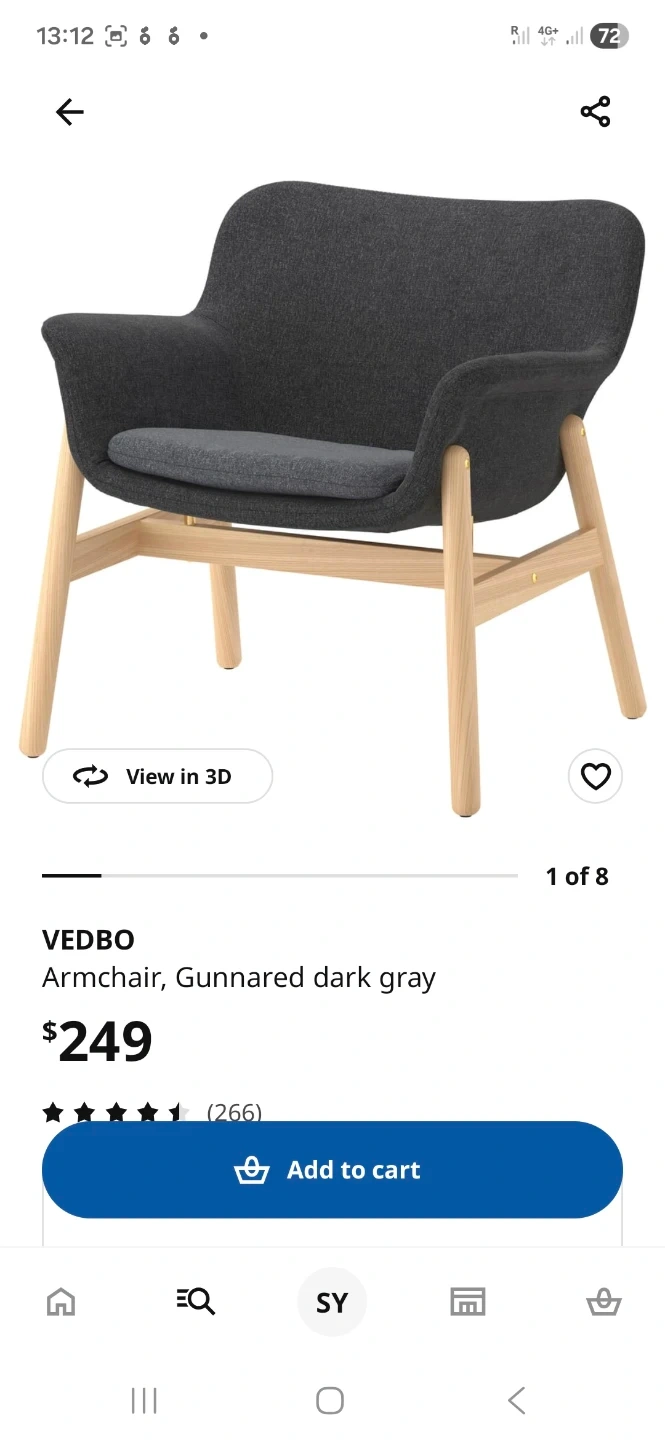Open View in 3D

157,776
